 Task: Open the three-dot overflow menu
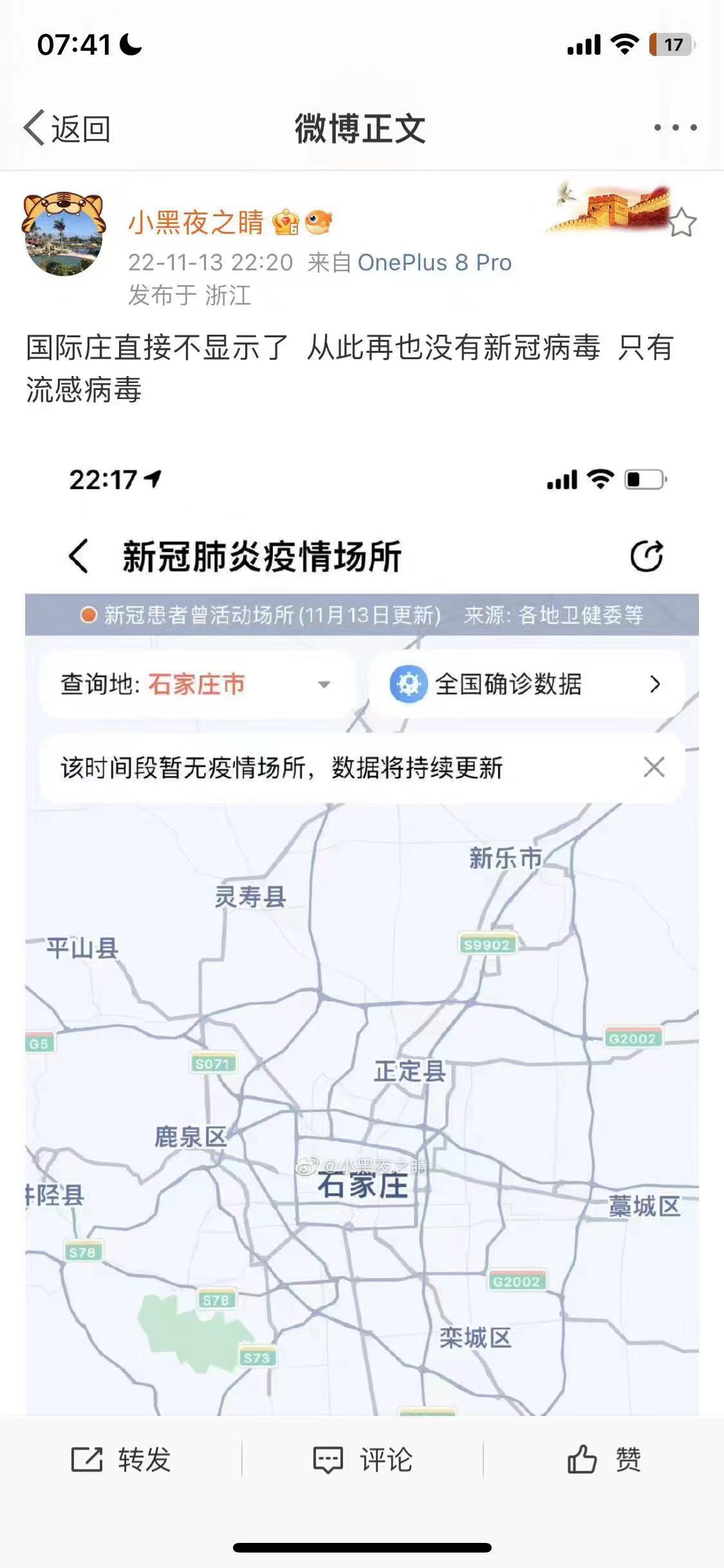675,127
